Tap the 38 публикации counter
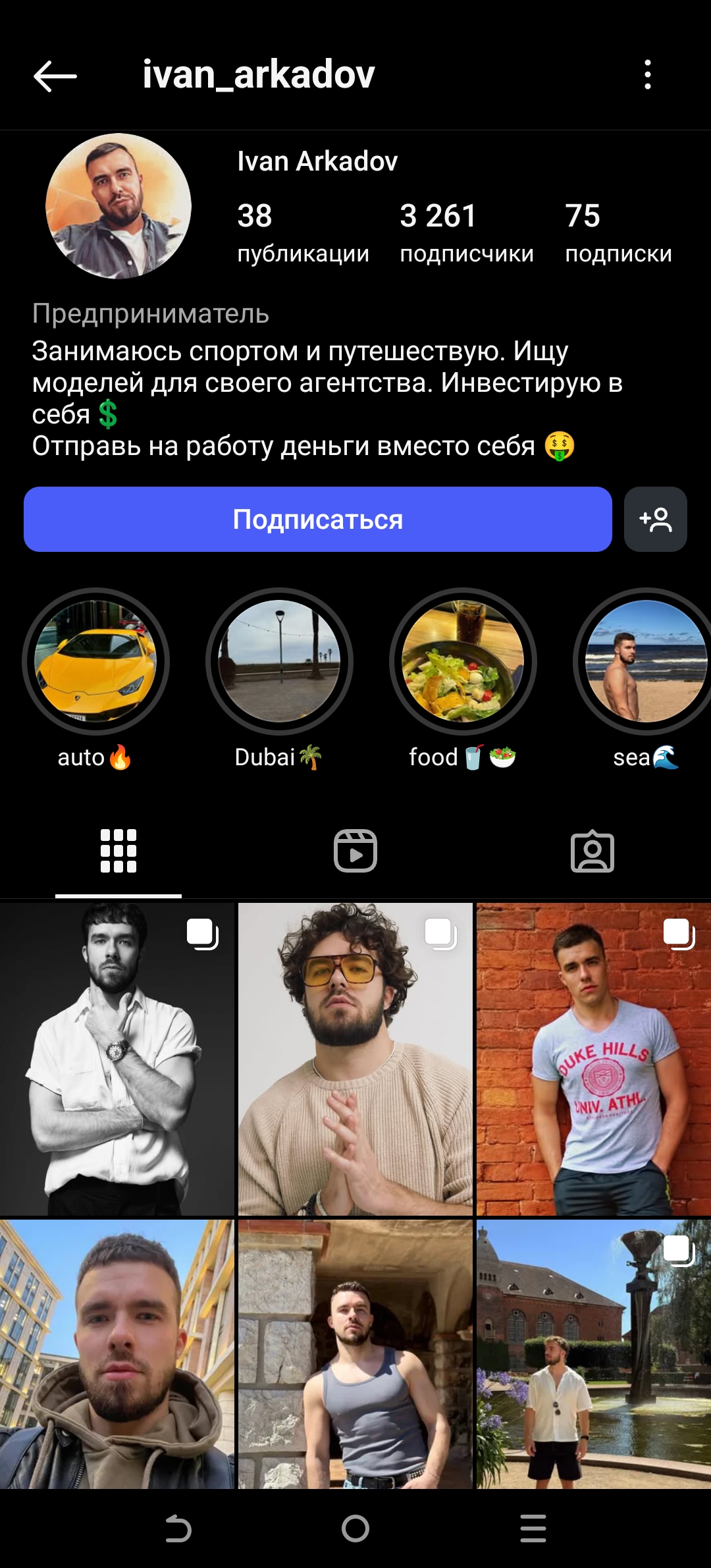711x1568 pixels. tap(303, 230)
